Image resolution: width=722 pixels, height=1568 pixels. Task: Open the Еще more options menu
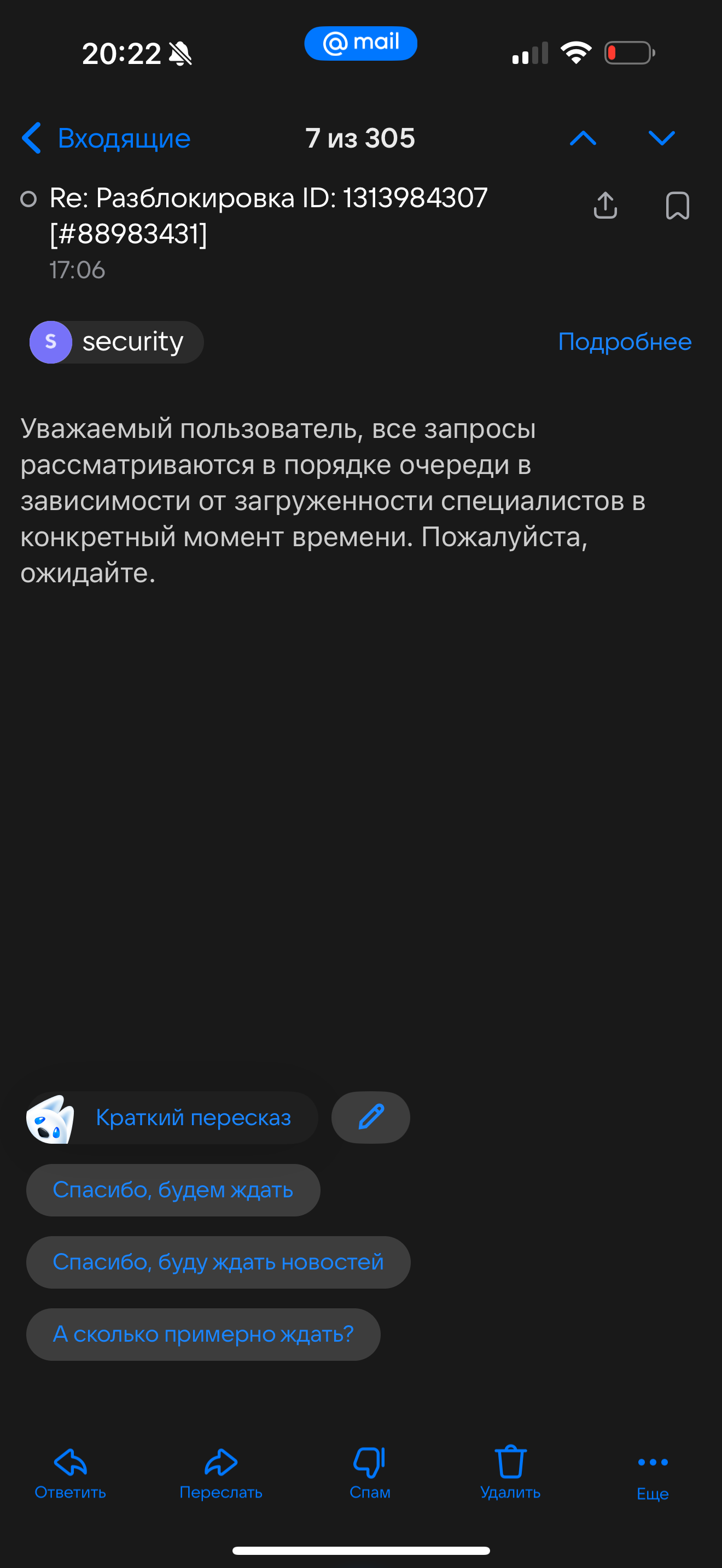(652, 1473)
